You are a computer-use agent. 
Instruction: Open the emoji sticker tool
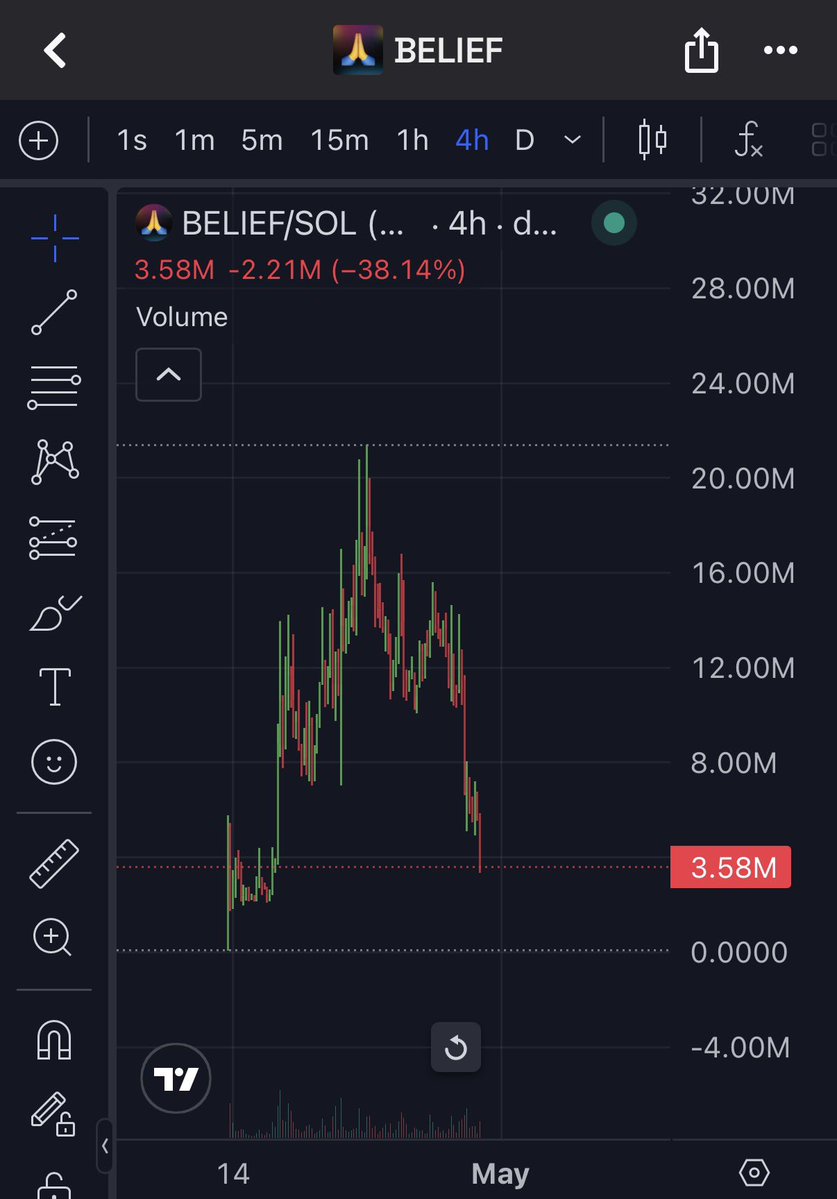[54, 762]
